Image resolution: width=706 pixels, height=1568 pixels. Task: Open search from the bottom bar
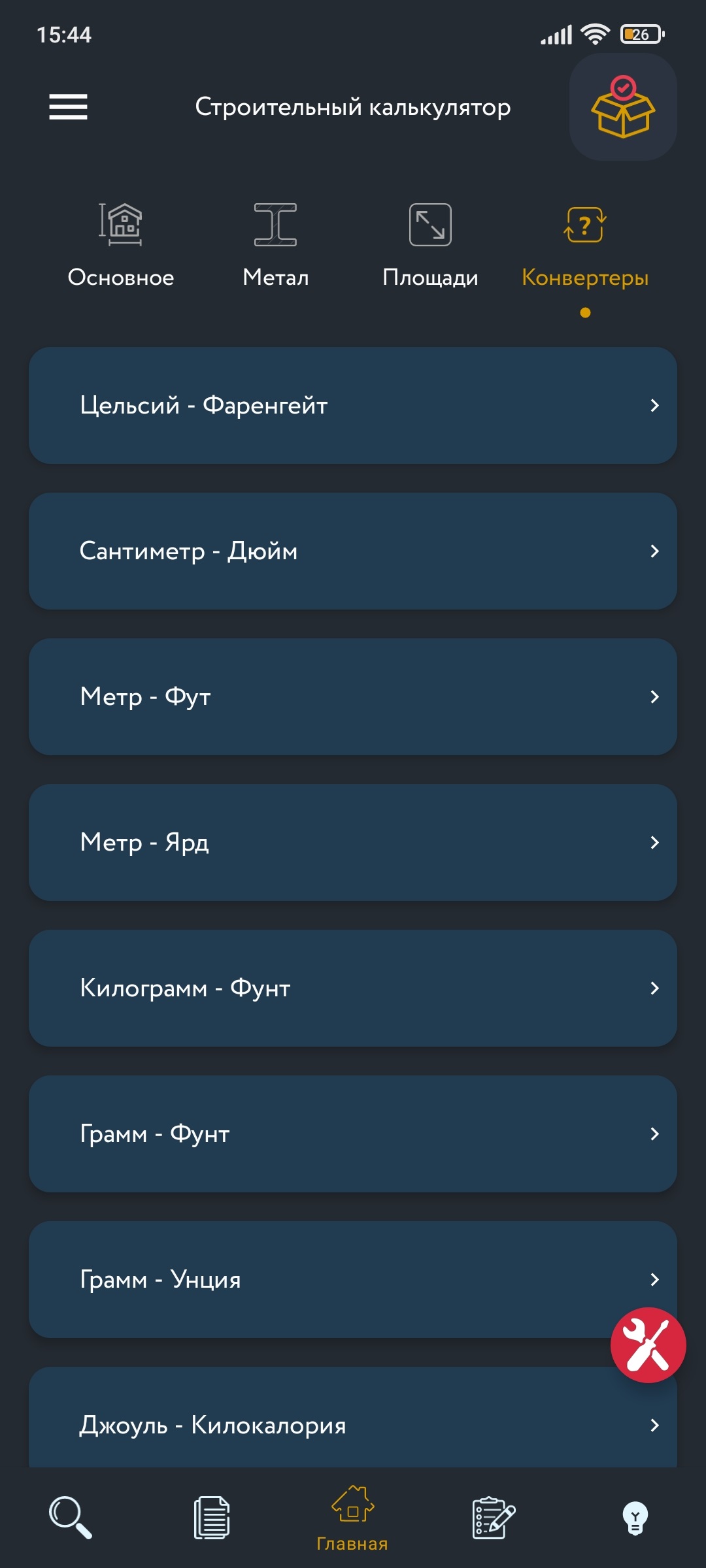(71, 1518)
